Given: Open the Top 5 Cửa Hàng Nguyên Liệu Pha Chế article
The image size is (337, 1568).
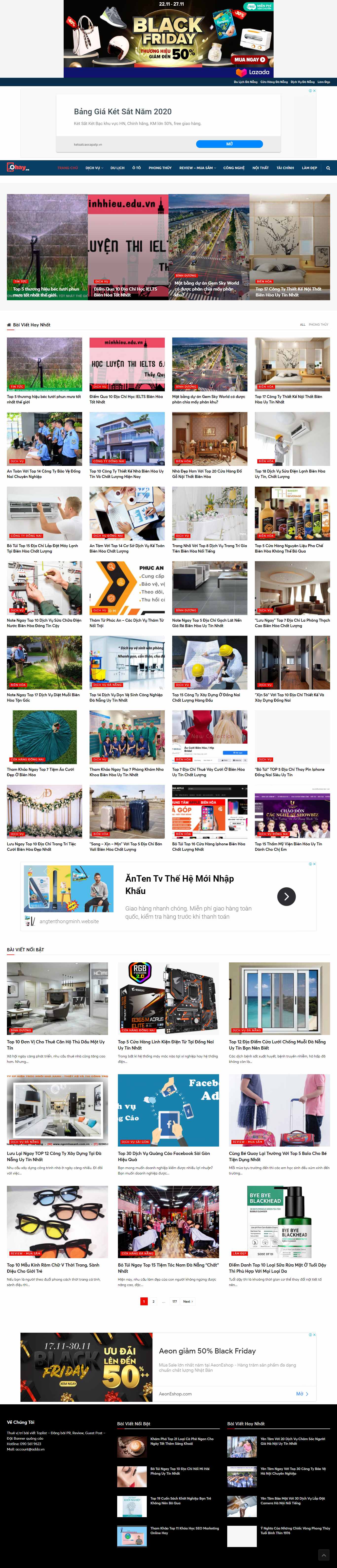Looking at the screenshot, I should (x=292, y=548).
